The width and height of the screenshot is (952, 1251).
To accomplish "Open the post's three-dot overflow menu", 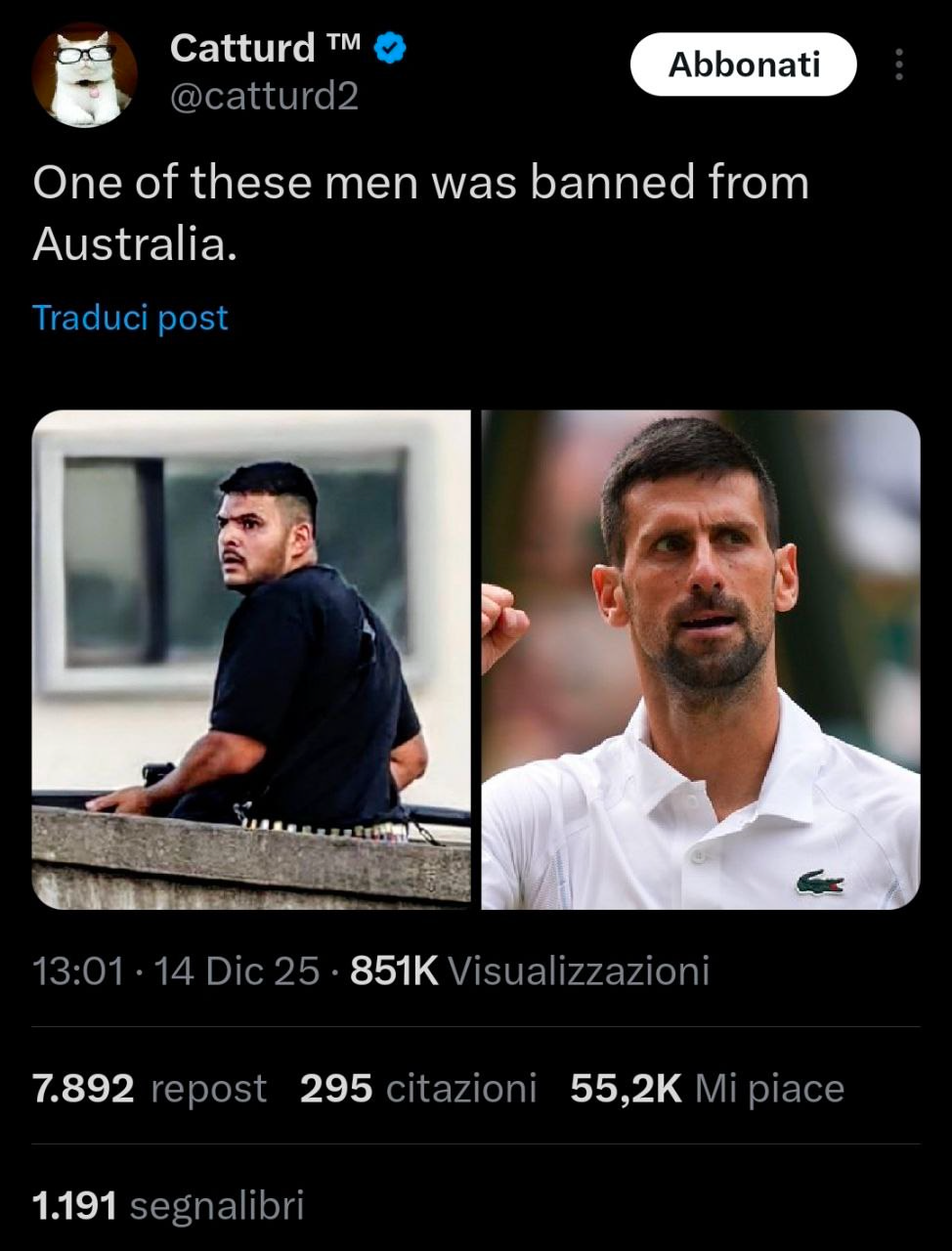I will coord(898,65).
